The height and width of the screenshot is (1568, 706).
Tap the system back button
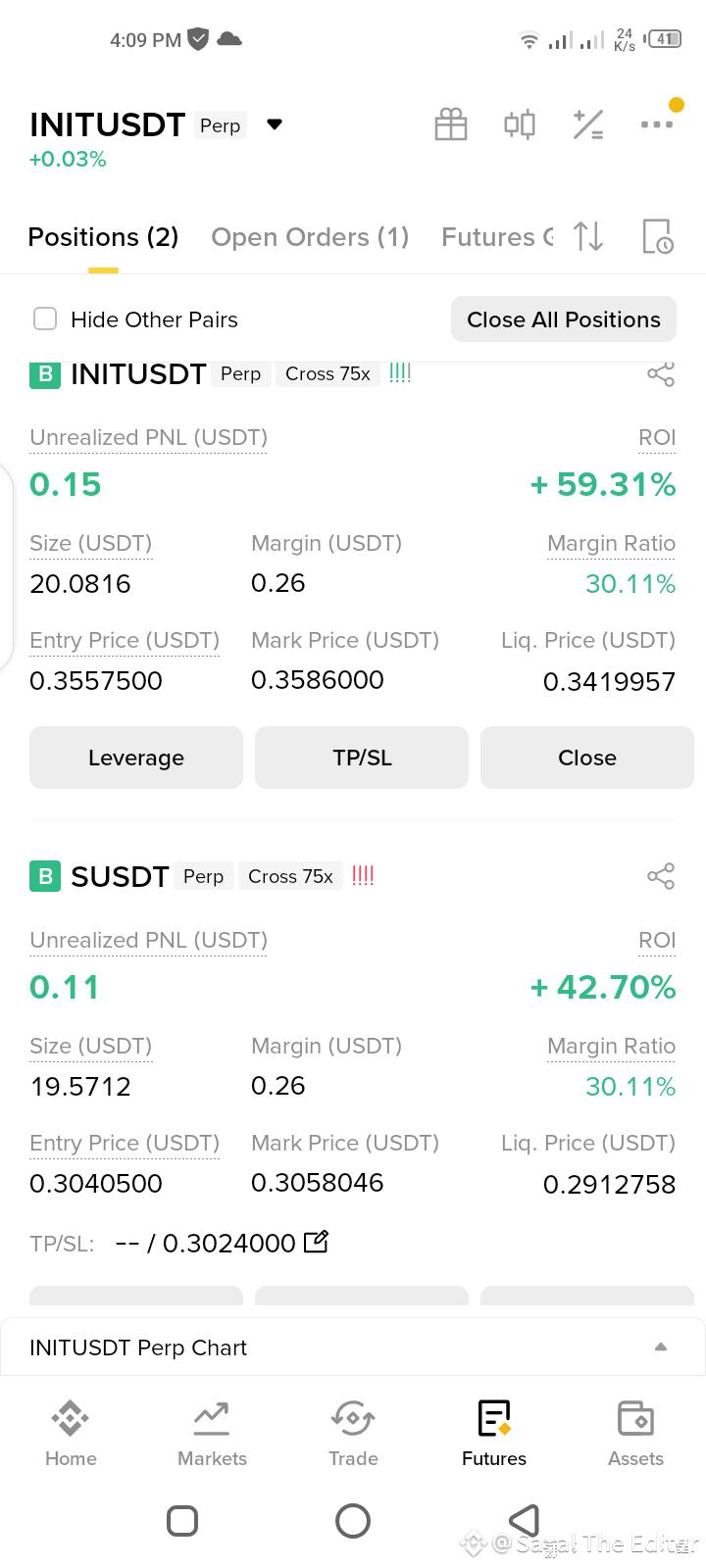tap(524, 1521)
